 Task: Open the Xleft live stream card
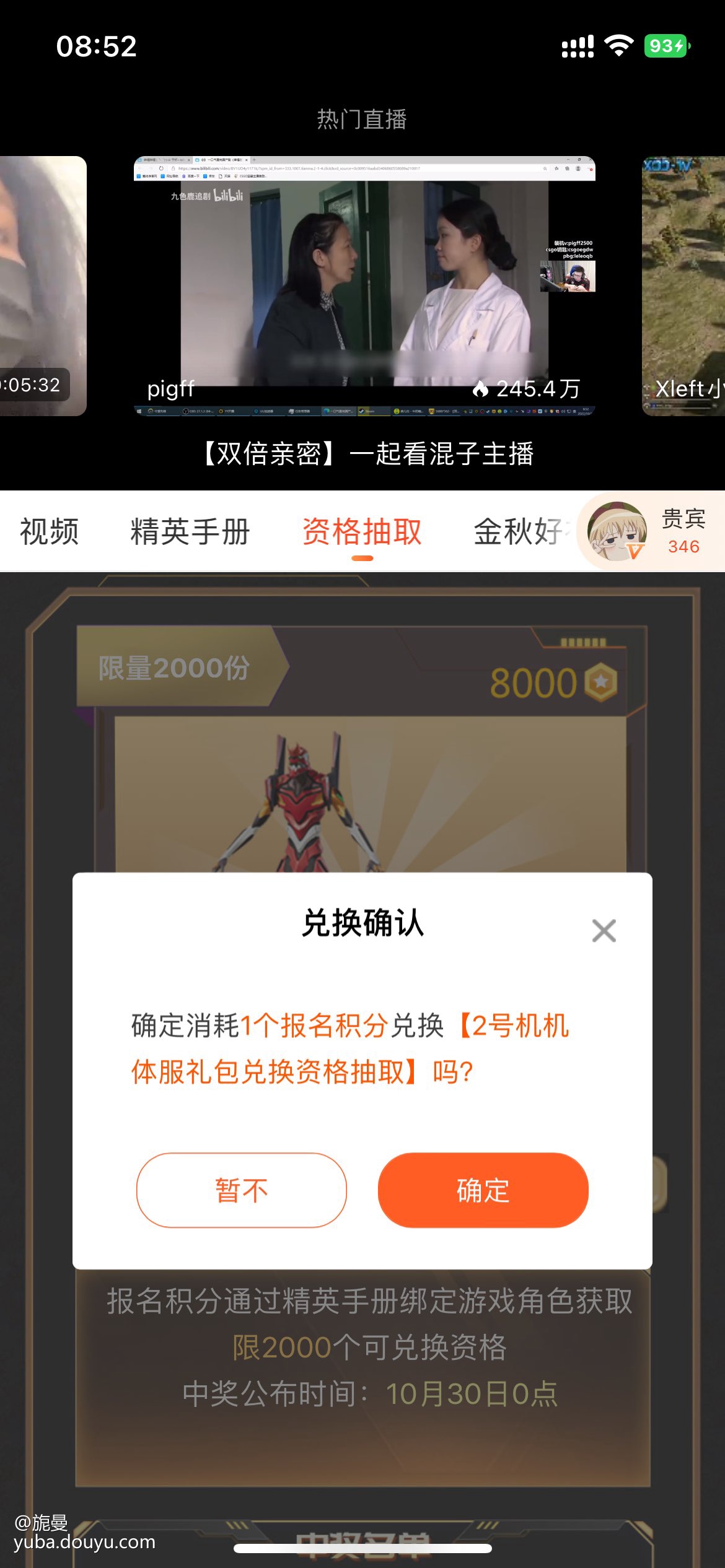[684, 285]
